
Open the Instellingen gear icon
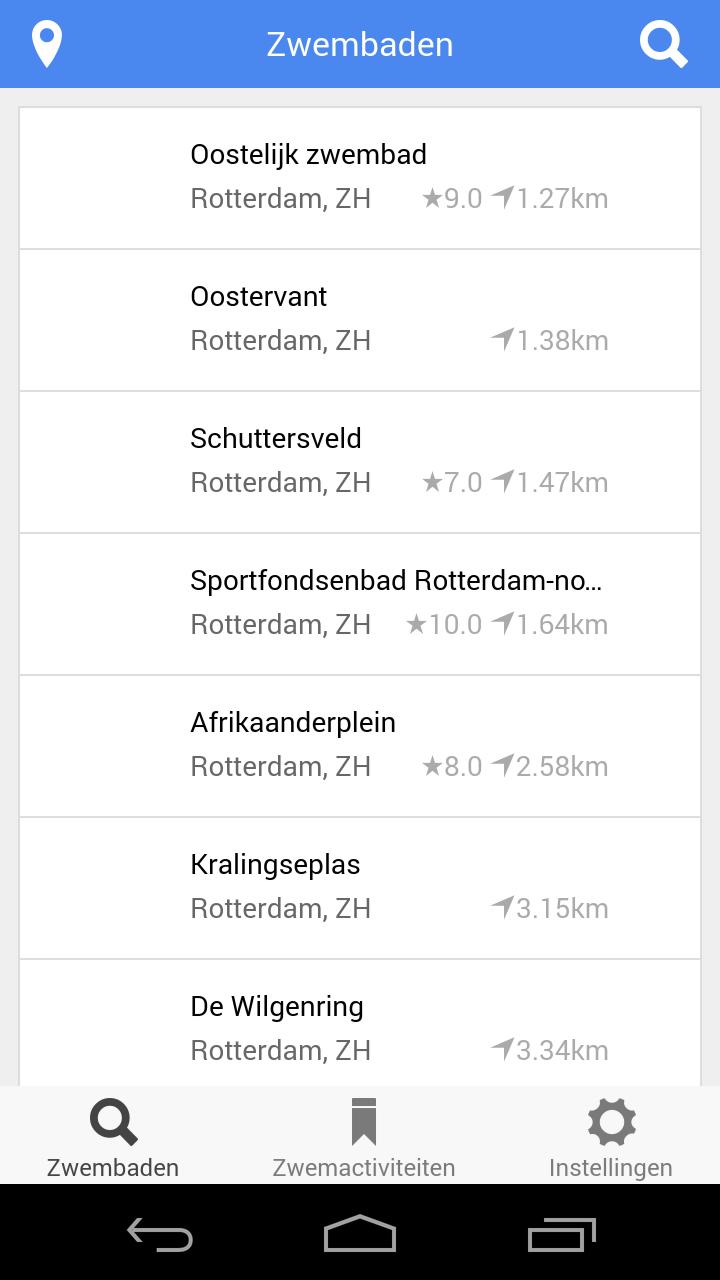(x=611, y=1121)
